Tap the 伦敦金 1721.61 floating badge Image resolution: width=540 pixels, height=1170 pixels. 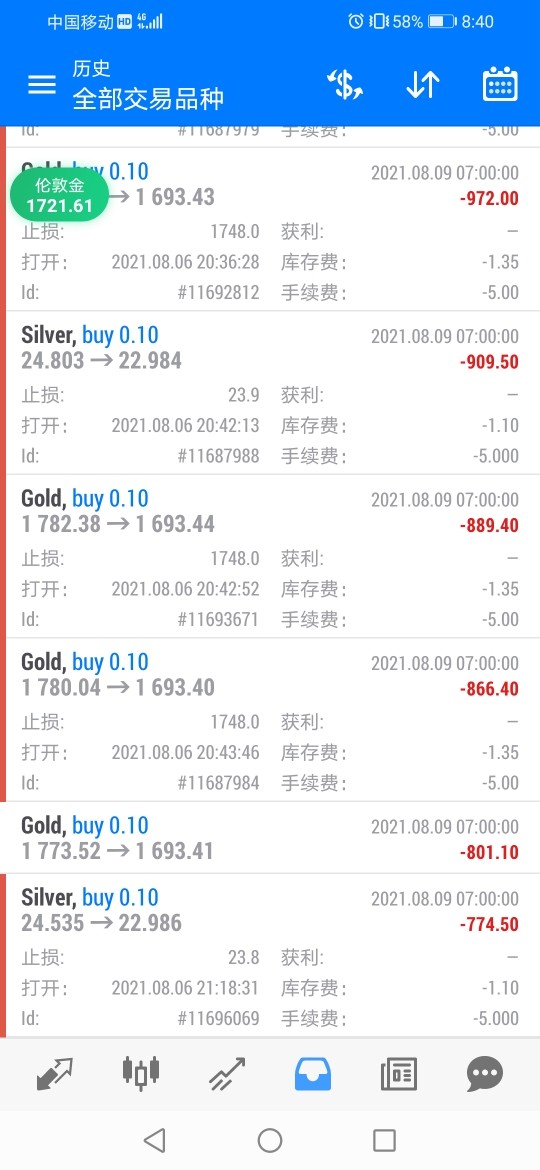tap(59, 196)
